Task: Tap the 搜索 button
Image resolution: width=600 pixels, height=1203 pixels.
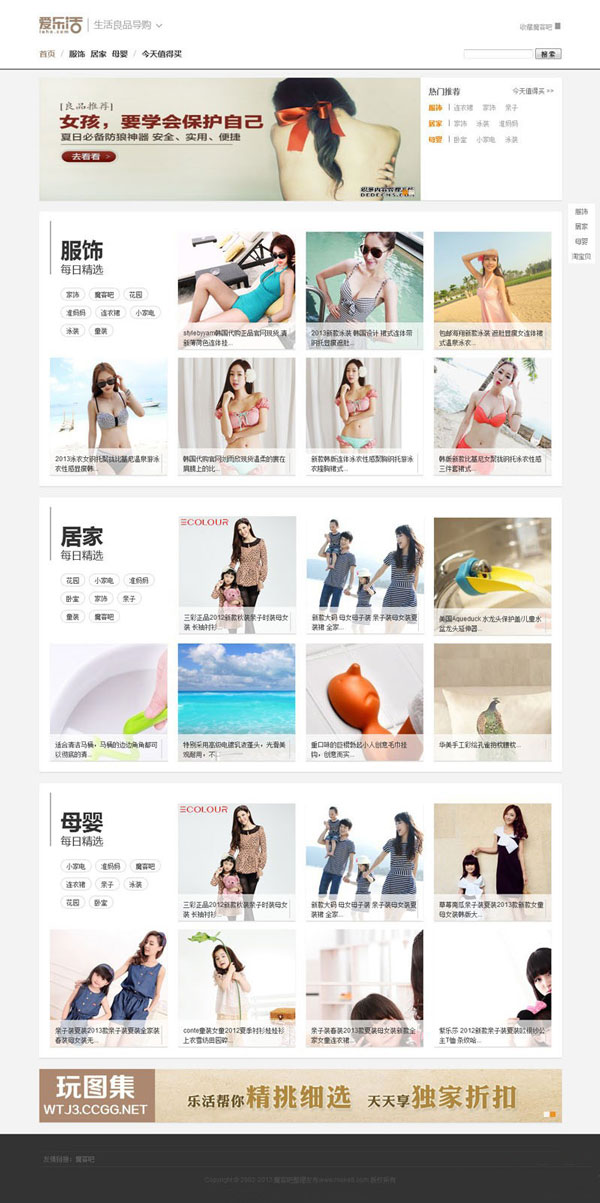Action: [549, 54]
